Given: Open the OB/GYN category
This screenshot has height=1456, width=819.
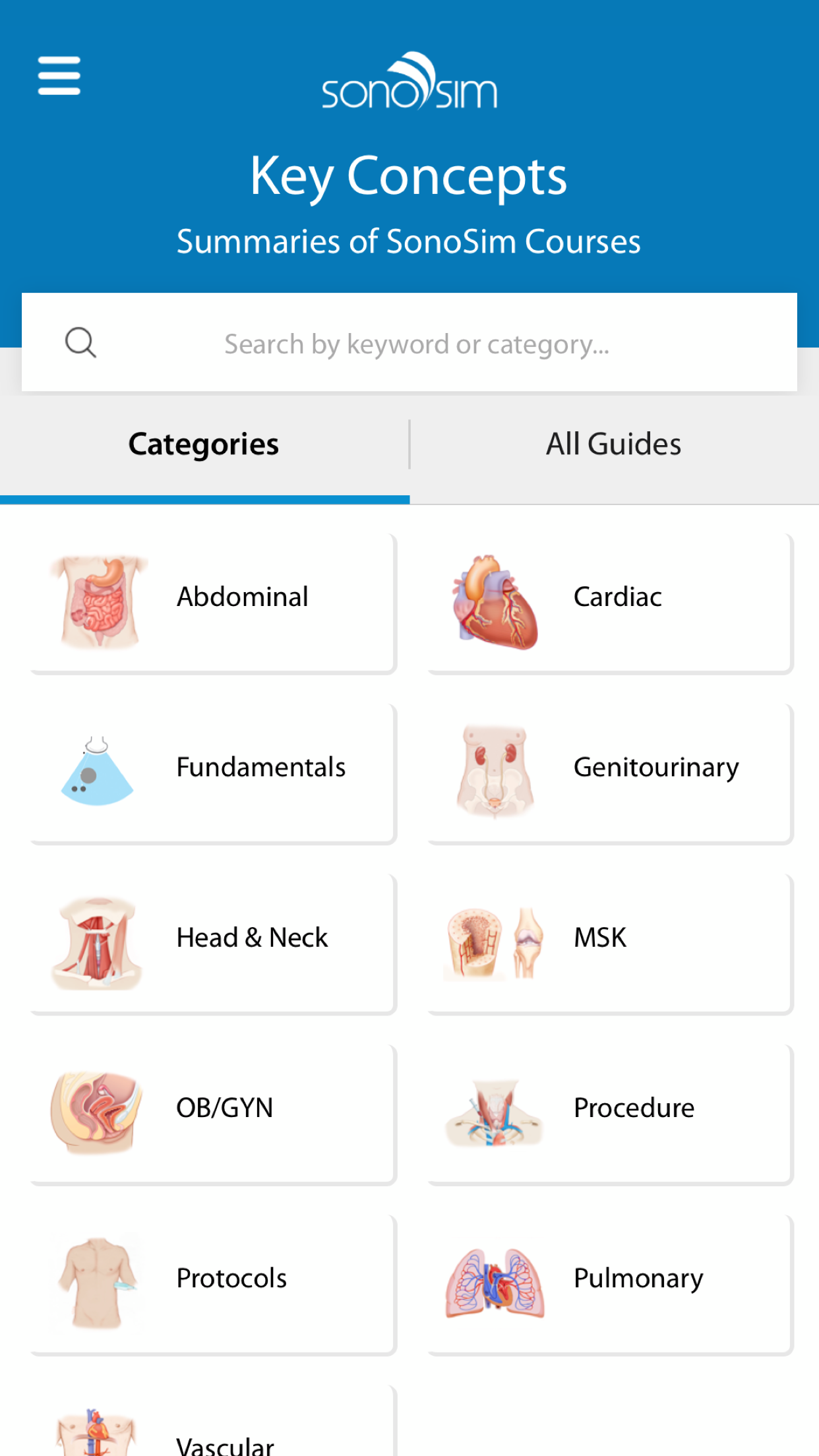Looking at the screenshot, I should point(212,1114).
